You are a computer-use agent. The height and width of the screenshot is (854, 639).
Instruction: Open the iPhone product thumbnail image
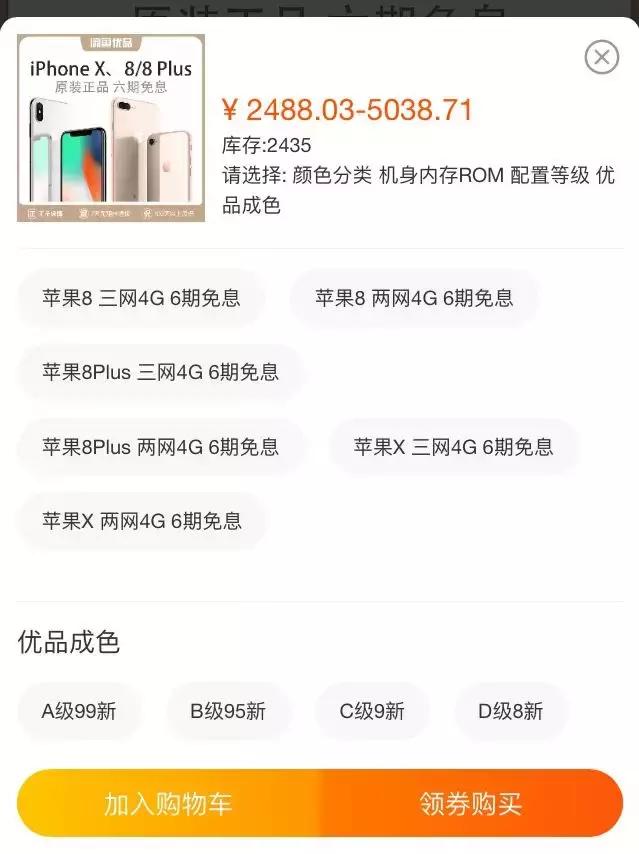[111, 128]
